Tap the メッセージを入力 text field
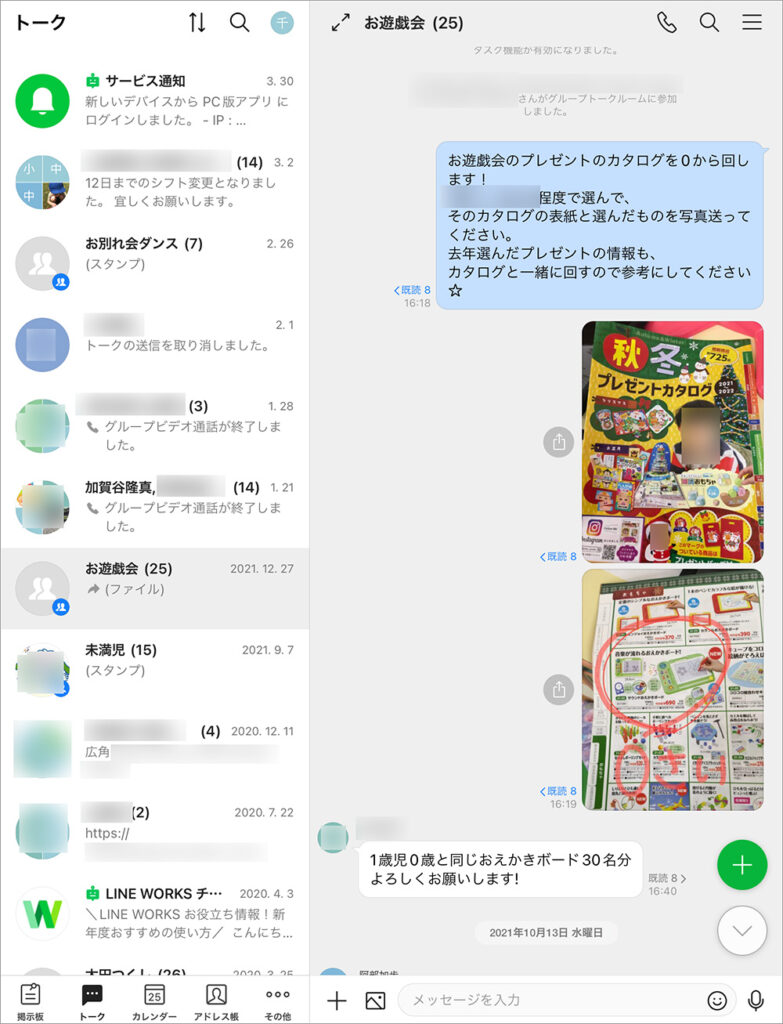The image size is (783, 1024). [x=550, y=1000]
